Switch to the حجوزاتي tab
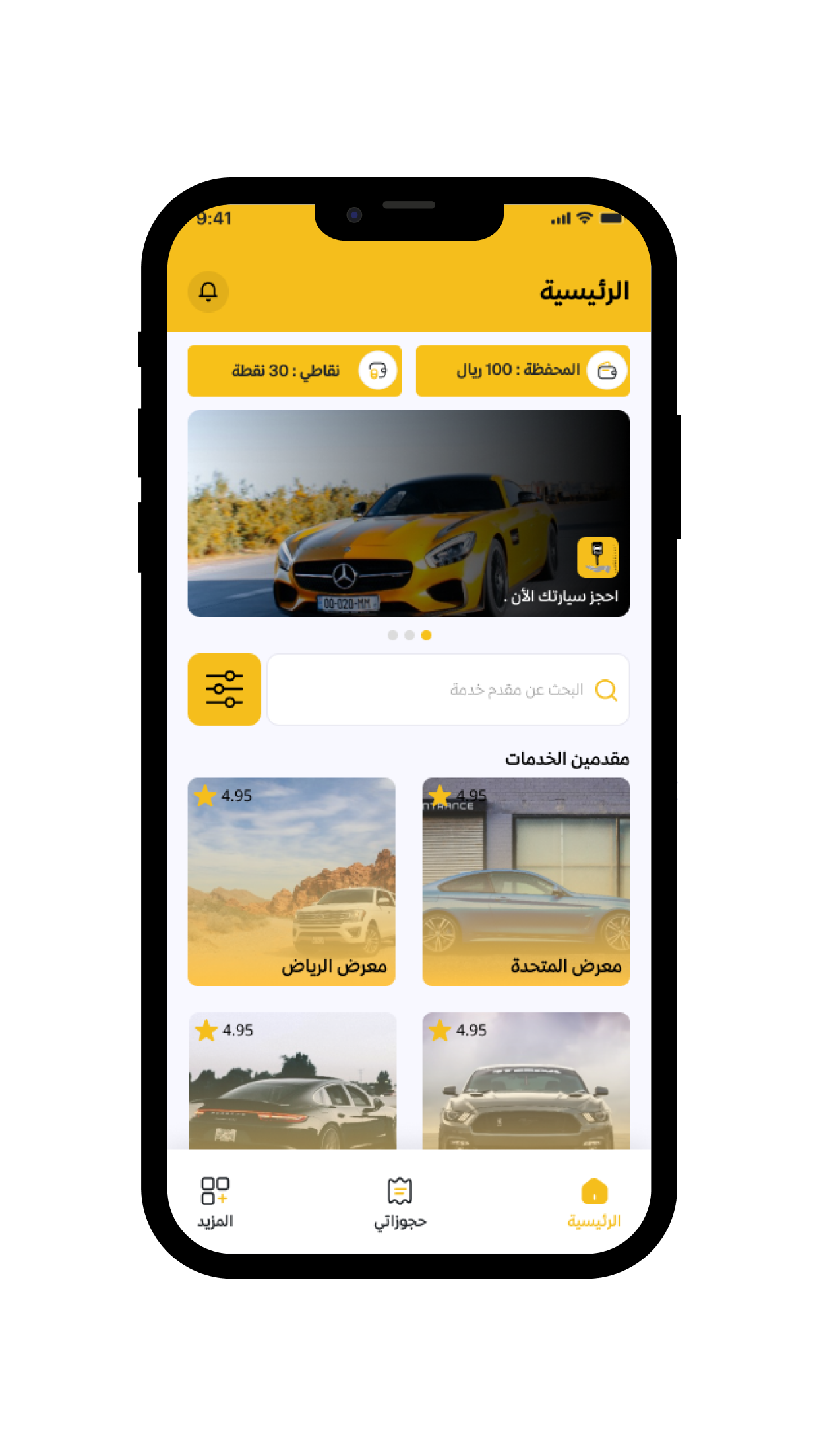The image size is (819, 1456). [400, 1203]
